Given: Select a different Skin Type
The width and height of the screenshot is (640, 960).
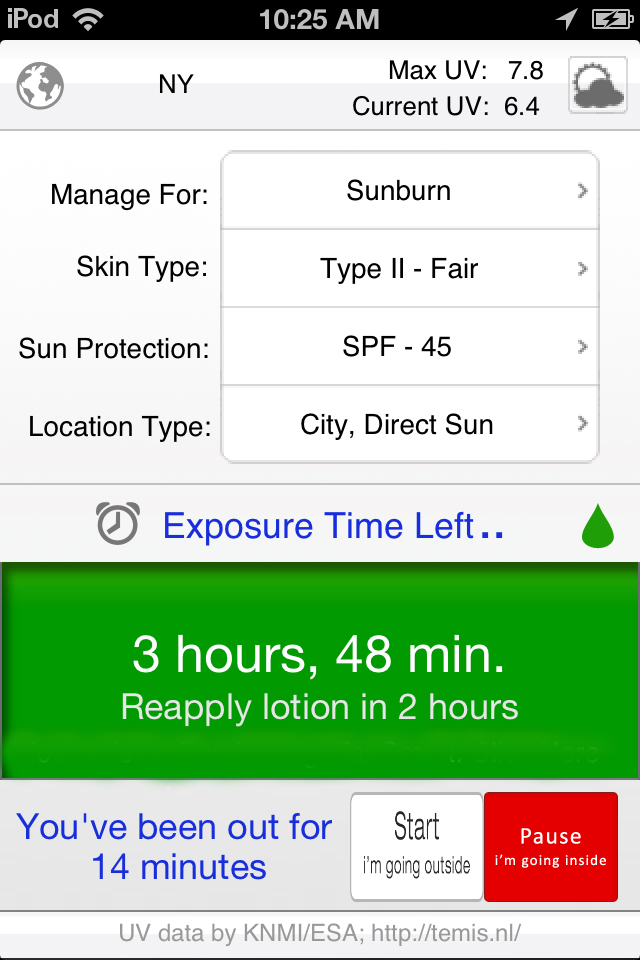Looking at the screenshot, I should pos(410,269).
